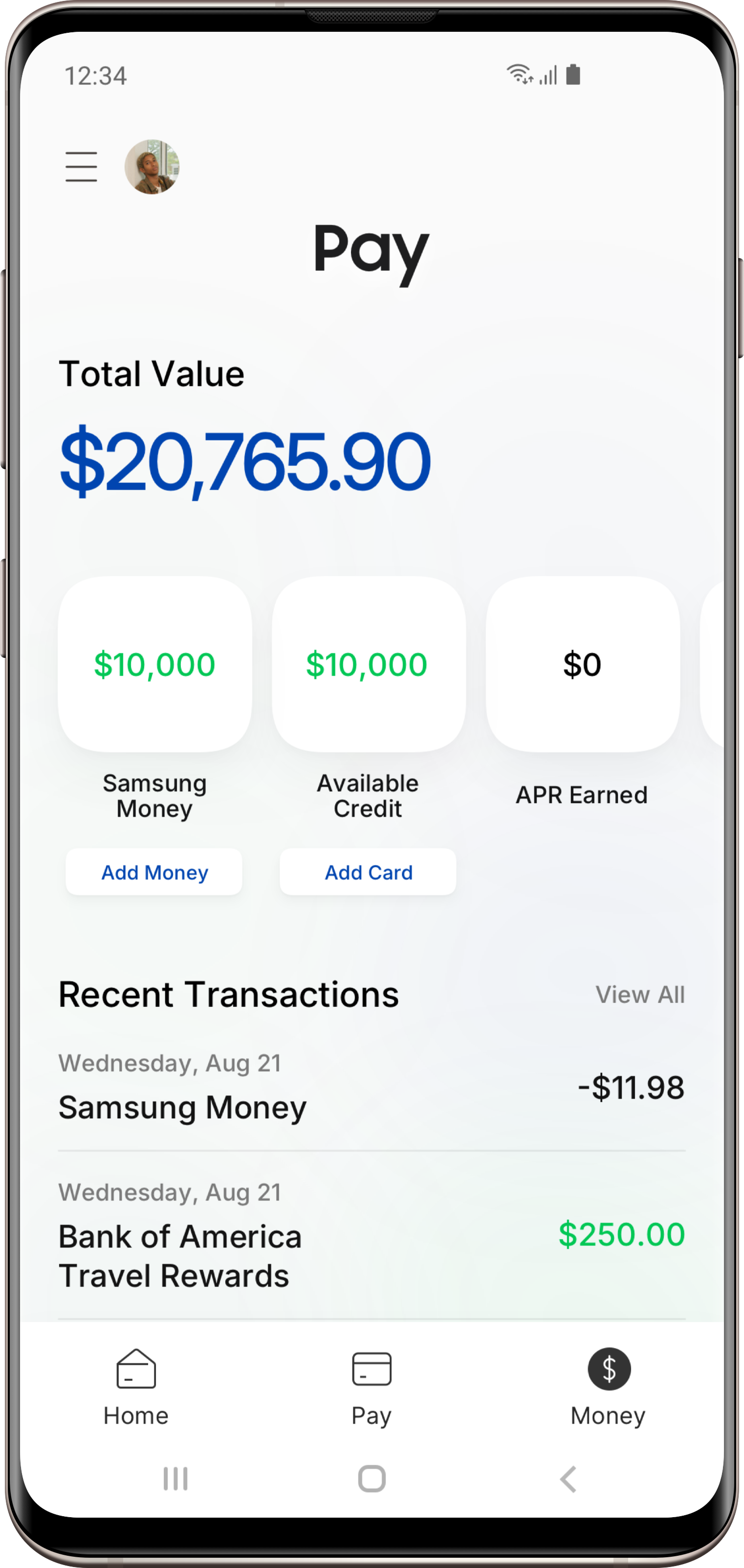Image resolution: width=744 pixels, height=1568 pixels.
Task: Open the Available Credit card
Action: (x=368, y=664)
